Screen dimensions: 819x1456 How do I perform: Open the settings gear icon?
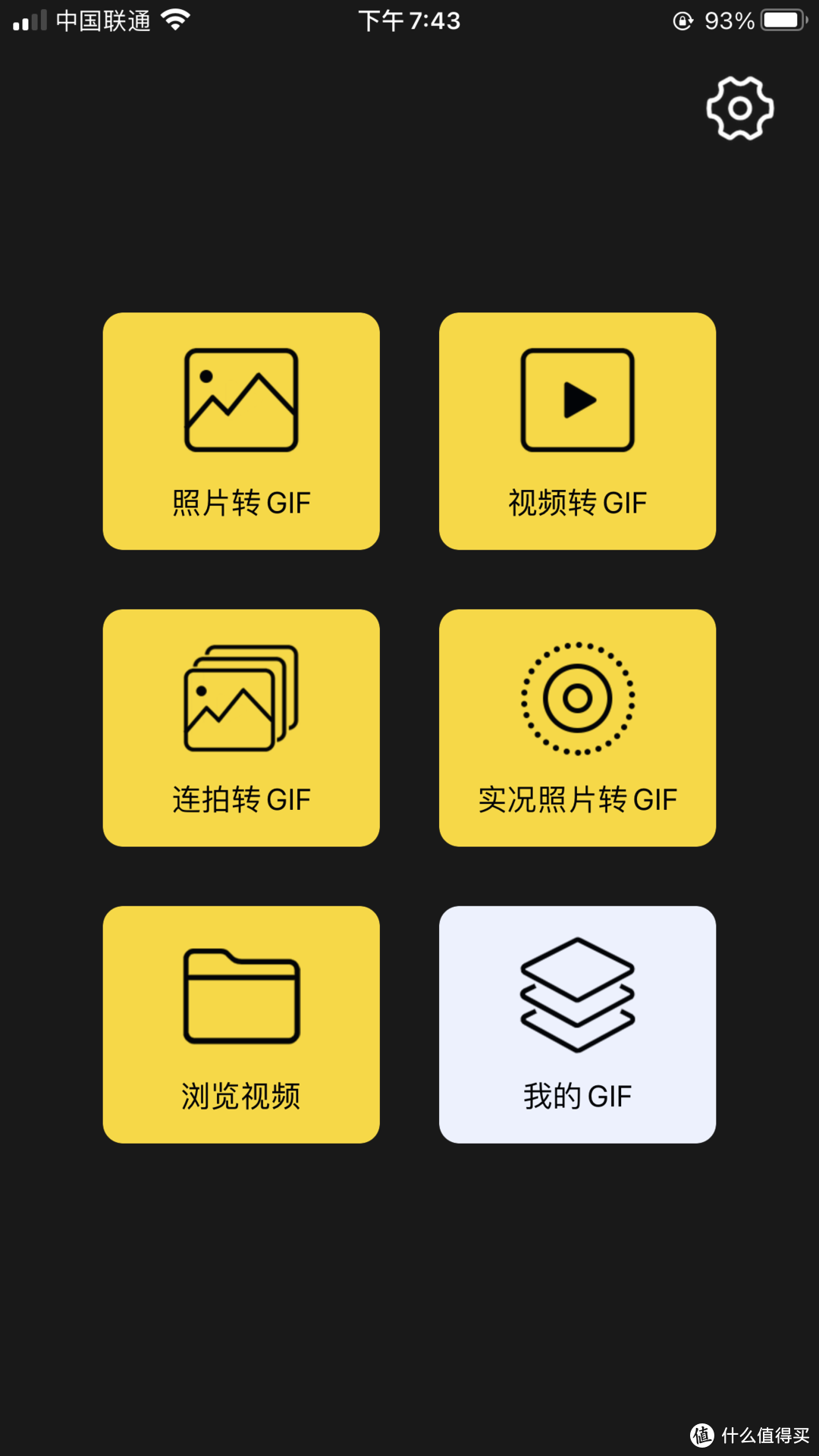click(739, 108)
